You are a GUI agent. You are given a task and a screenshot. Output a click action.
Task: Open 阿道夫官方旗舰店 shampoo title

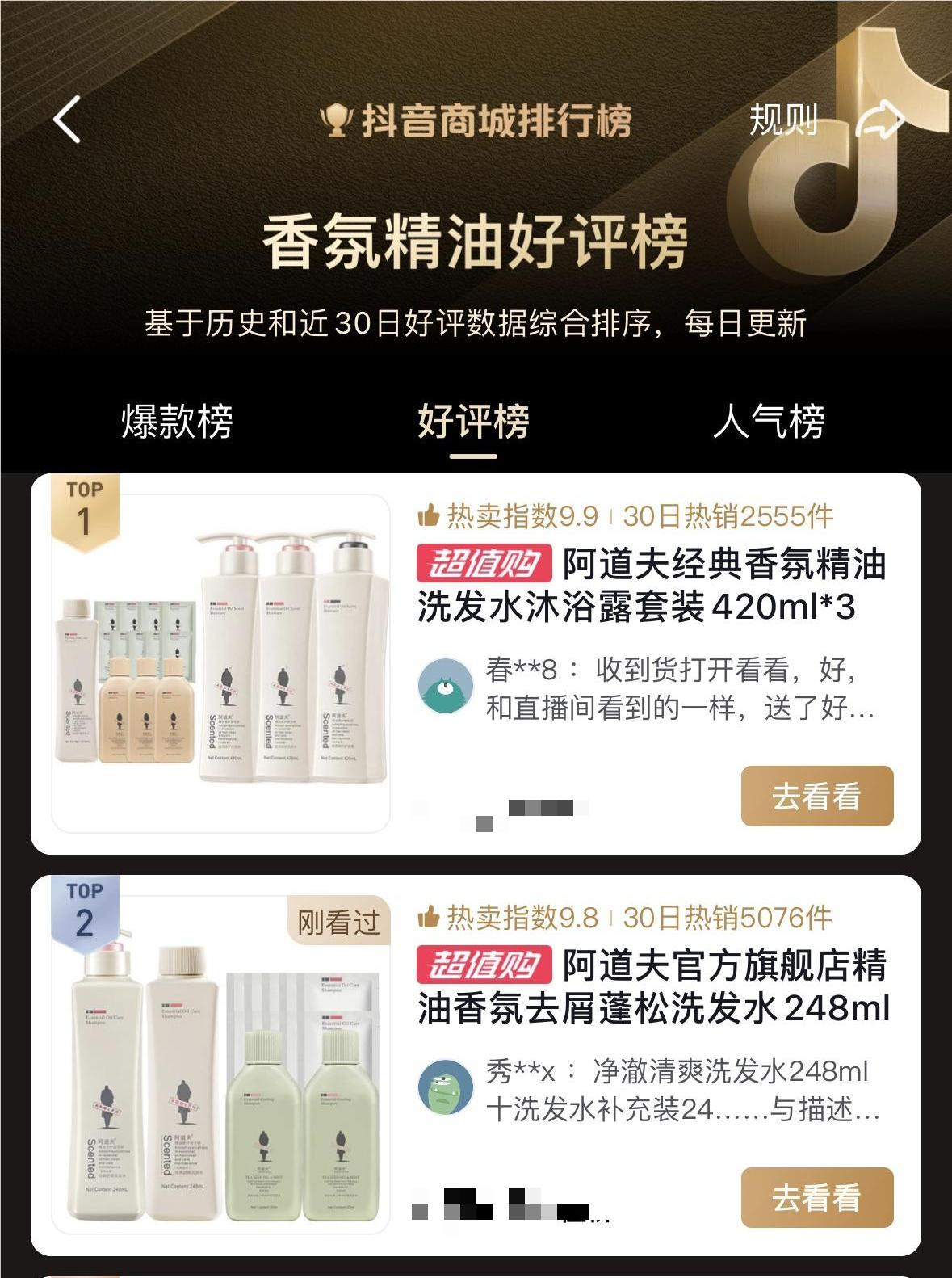[x=652, y=986]
